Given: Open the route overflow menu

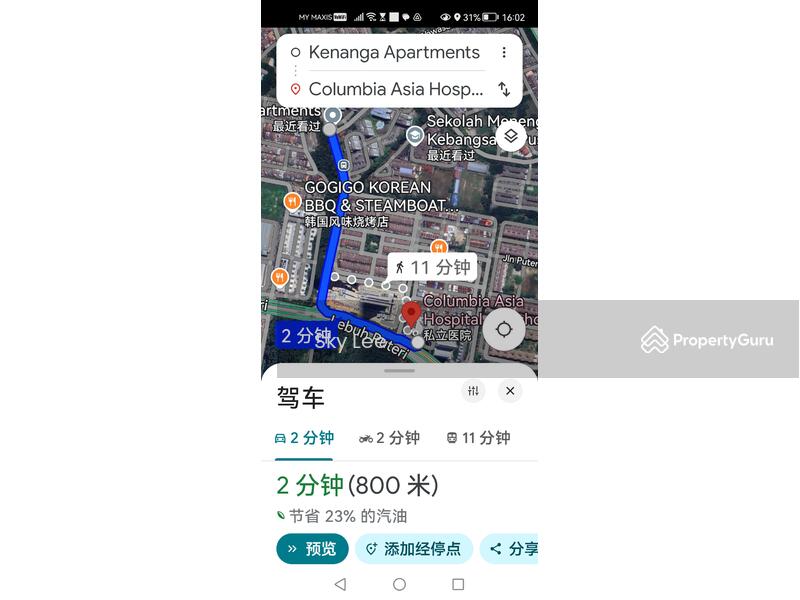Looking at the screenshot, I should (504, 53).
